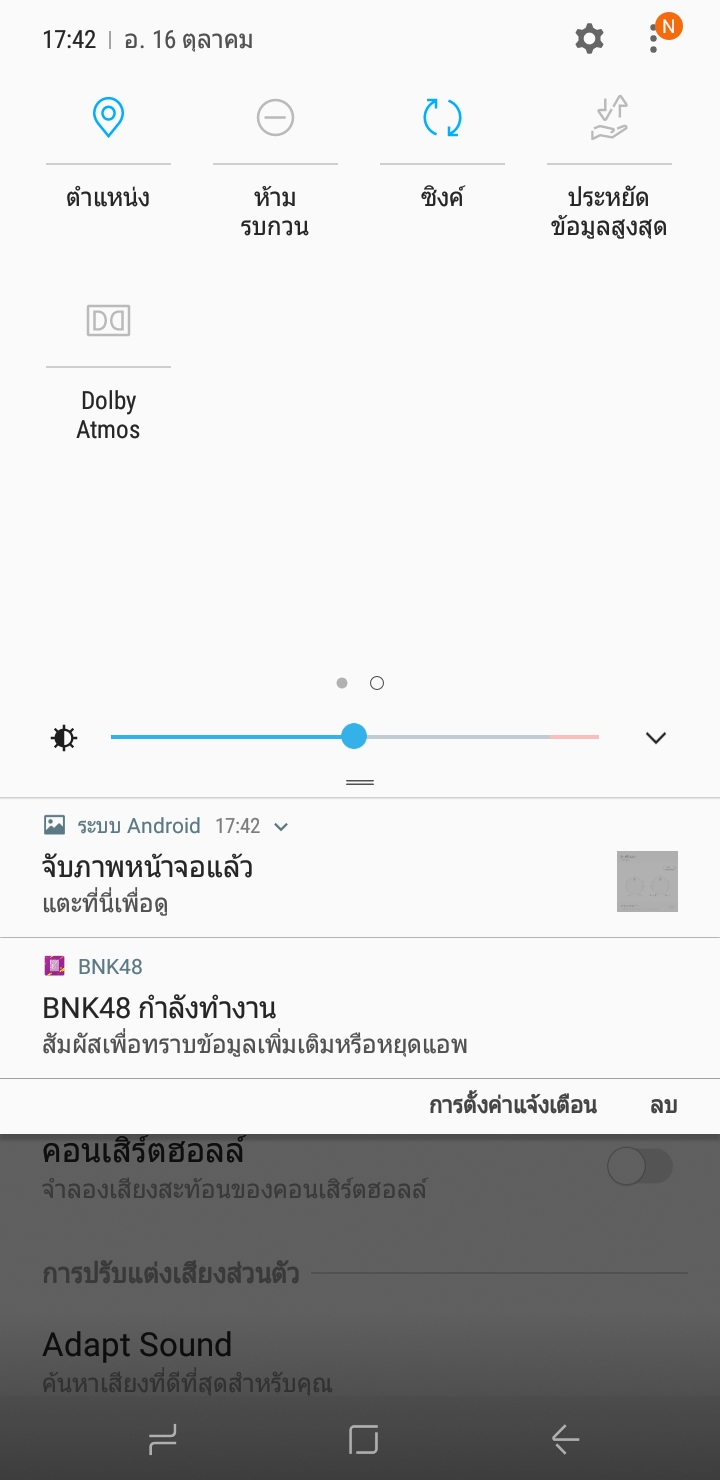Set brightness on the slider
This screenshot has width=720, height=1480.
(x=354, y=737)
